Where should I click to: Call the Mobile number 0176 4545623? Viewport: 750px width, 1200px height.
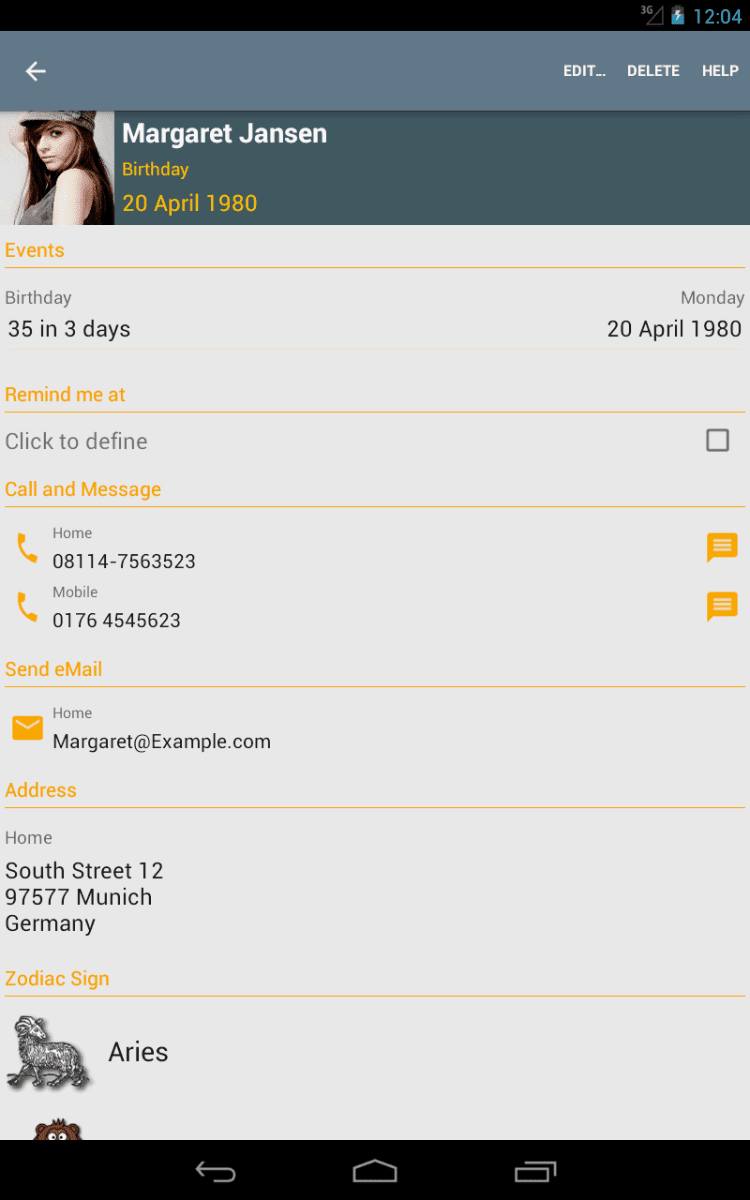[x=27, y=607]
